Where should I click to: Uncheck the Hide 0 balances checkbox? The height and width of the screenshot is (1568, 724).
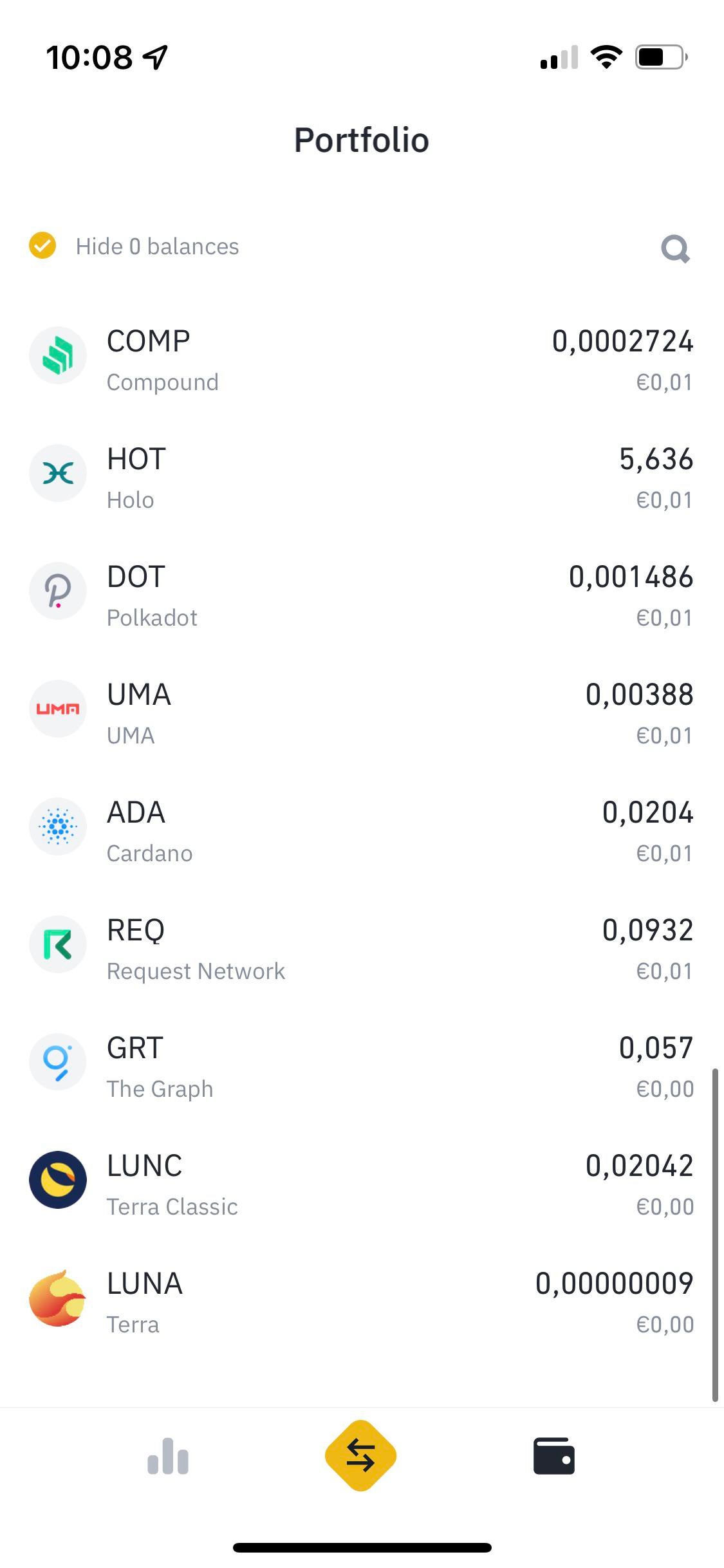click(x=42, y=245)
